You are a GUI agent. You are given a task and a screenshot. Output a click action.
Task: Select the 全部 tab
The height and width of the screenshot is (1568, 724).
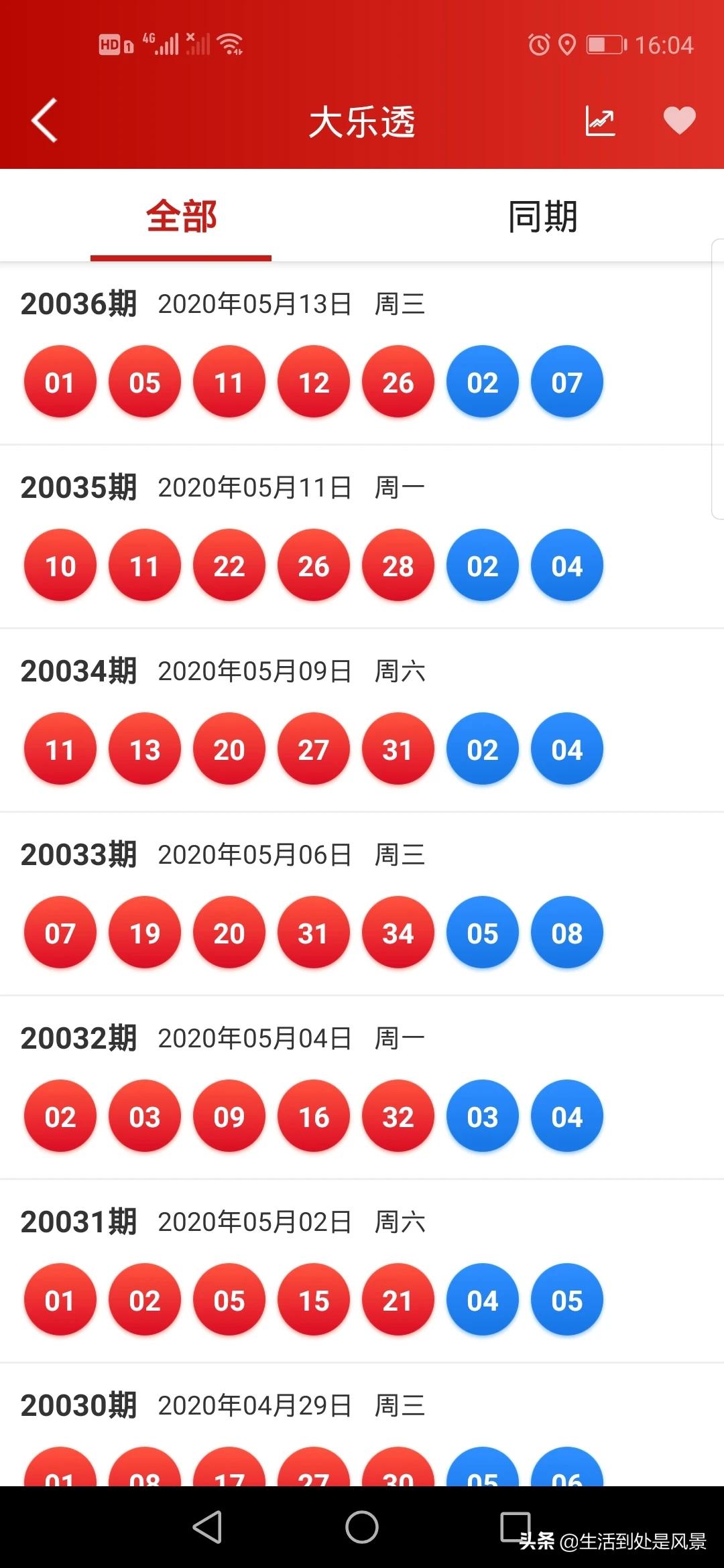point(181,216)
